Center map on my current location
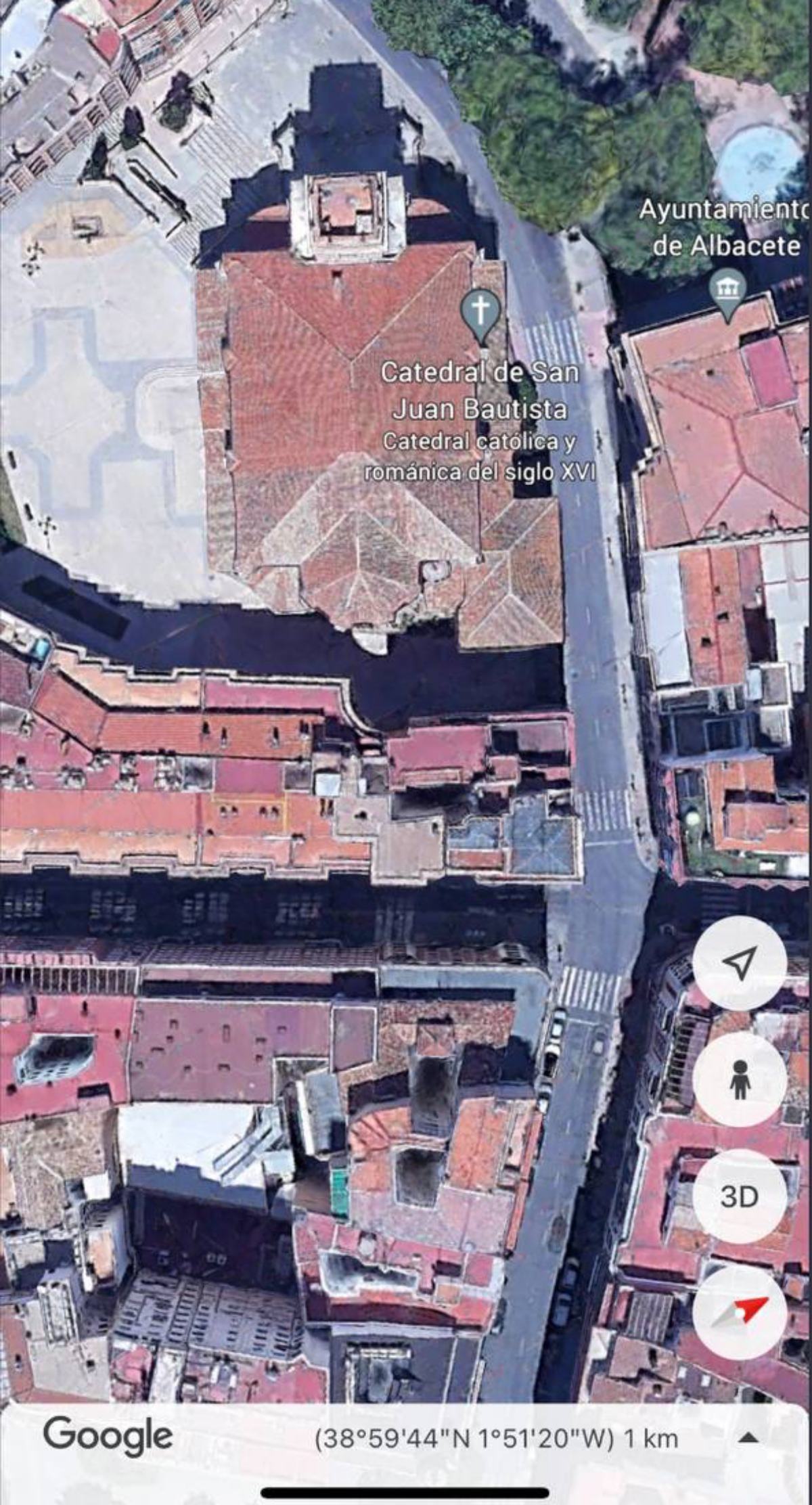The width and height of the screenshot is (812, 1505). 740,963
